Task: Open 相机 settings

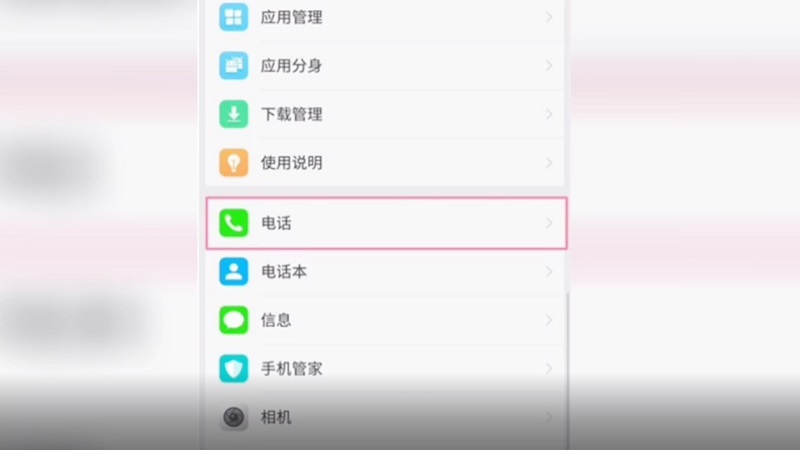Action: click(385, 417)
